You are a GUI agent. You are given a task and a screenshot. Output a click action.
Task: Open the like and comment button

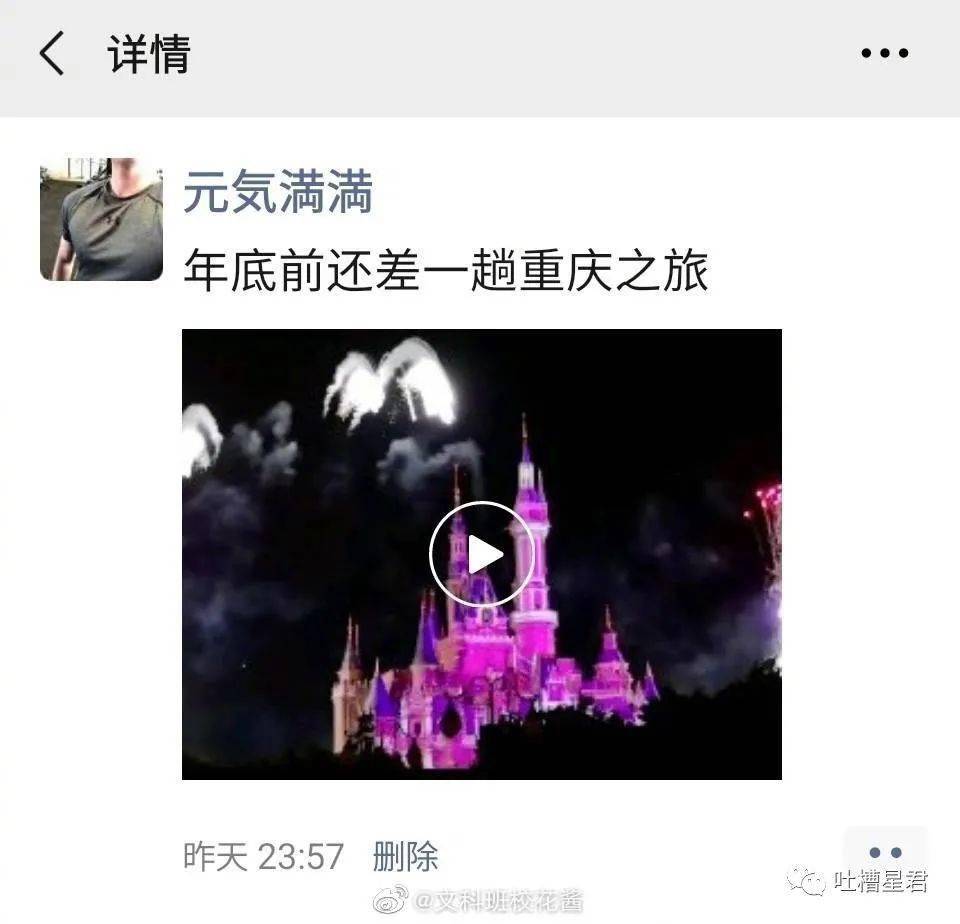point(885,853)
